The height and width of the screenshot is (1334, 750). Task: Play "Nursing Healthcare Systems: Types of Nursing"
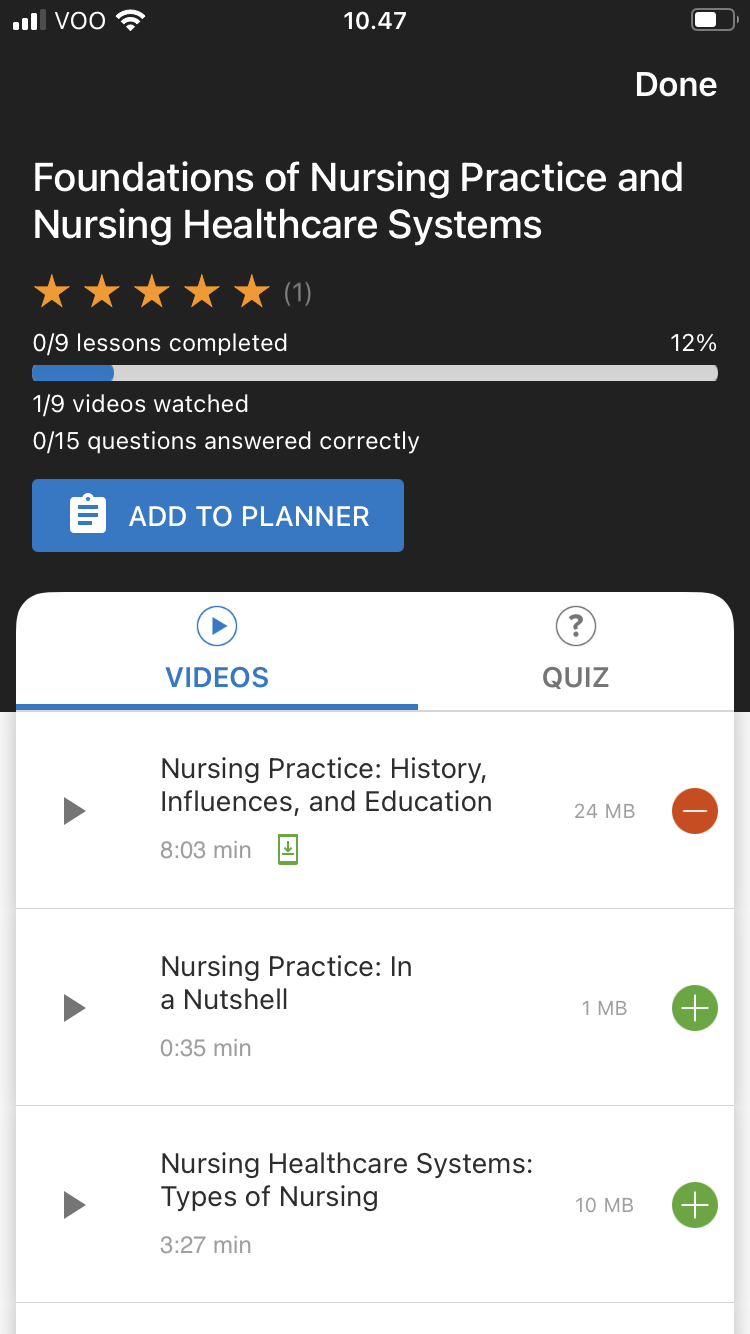click(74, 1204)
